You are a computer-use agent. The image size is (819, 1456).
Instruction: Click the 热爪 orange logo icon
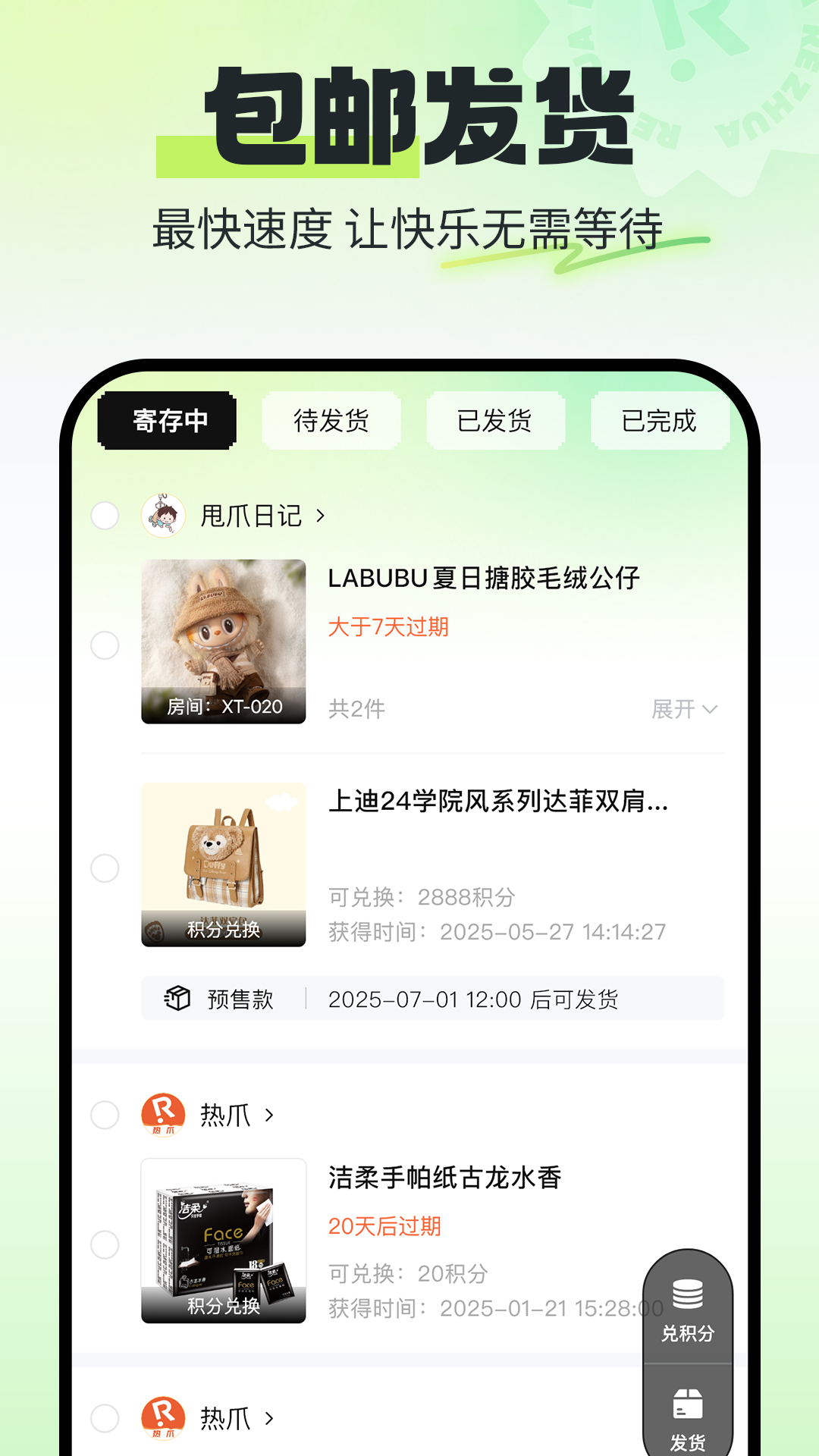162,1115
